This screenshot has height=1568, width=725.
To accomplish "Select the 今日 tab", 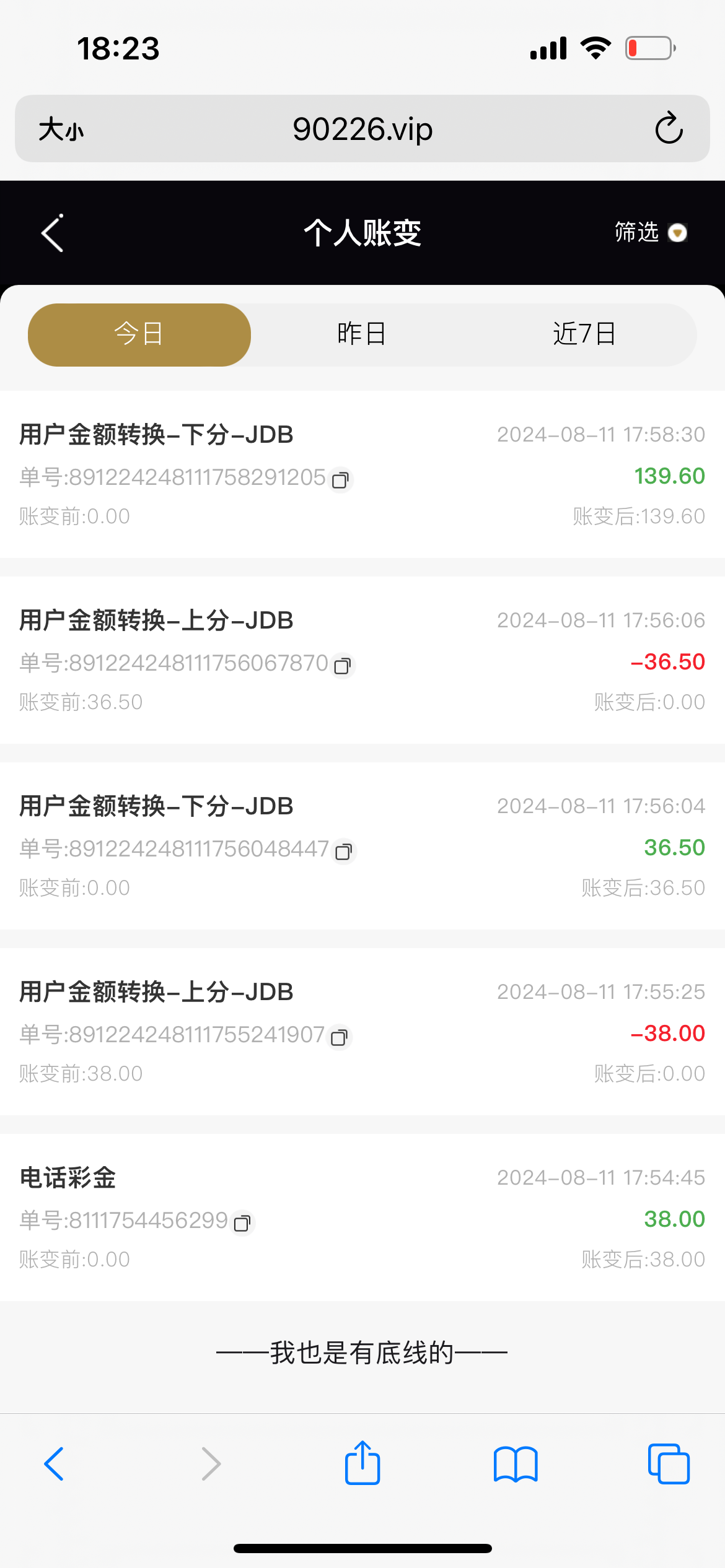I will point(139,334).
